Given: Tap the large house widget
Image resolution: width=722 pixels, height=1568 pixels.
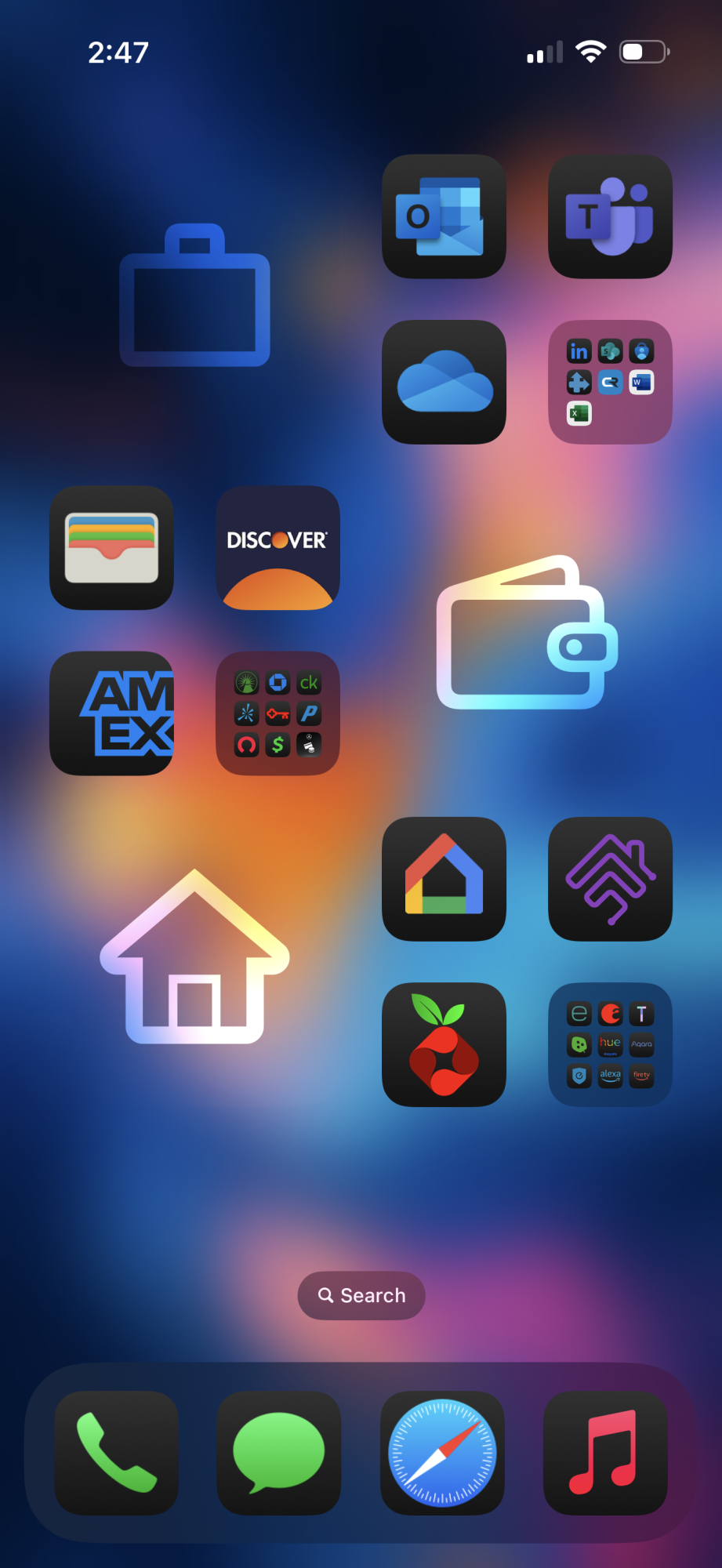Looking at the screenshot, I should click(194, 956).
